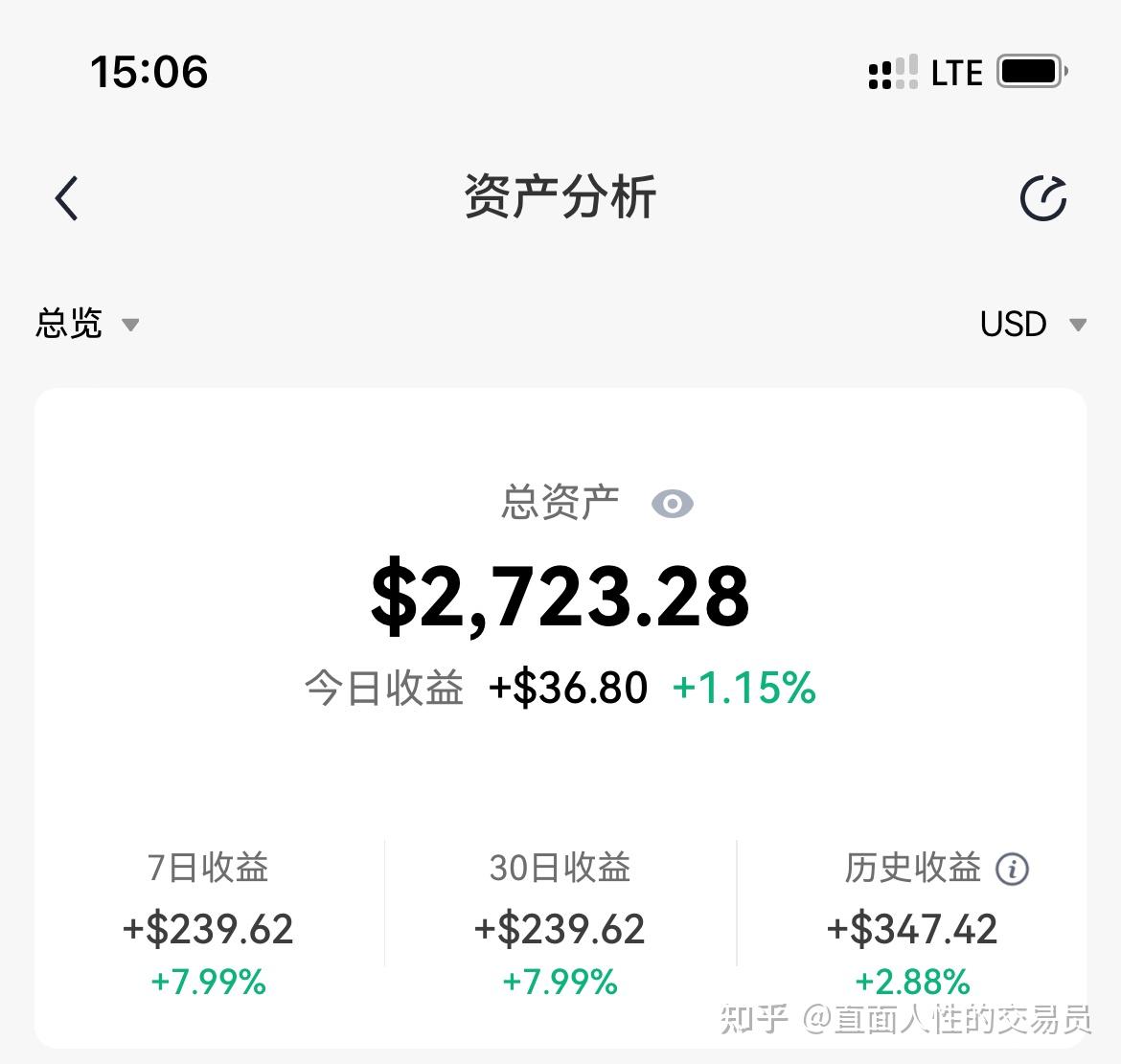Expand the 总览 dropdown
The image size is (1121, 1064).
coord(87,324)
